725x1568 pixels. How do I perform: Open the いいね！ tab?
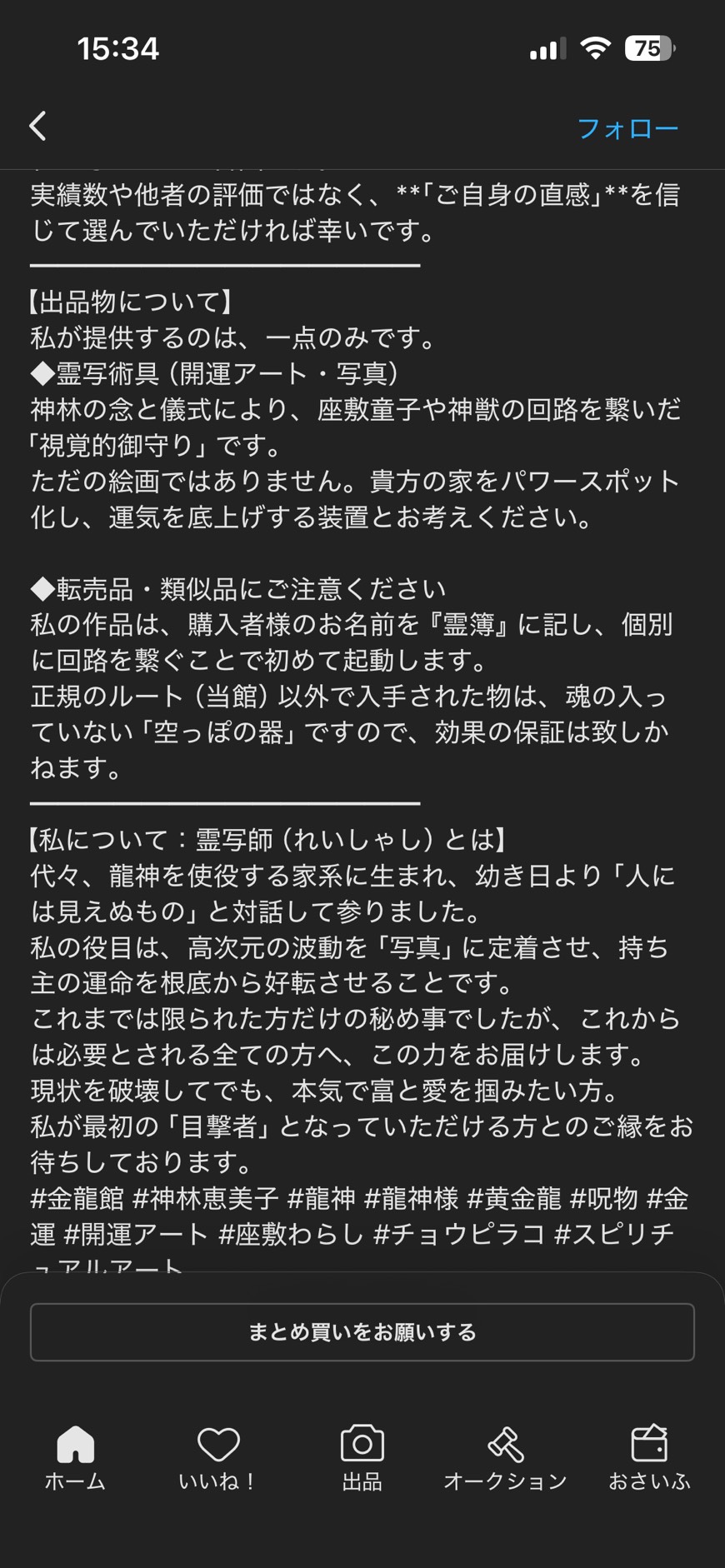pos(218,1456)
